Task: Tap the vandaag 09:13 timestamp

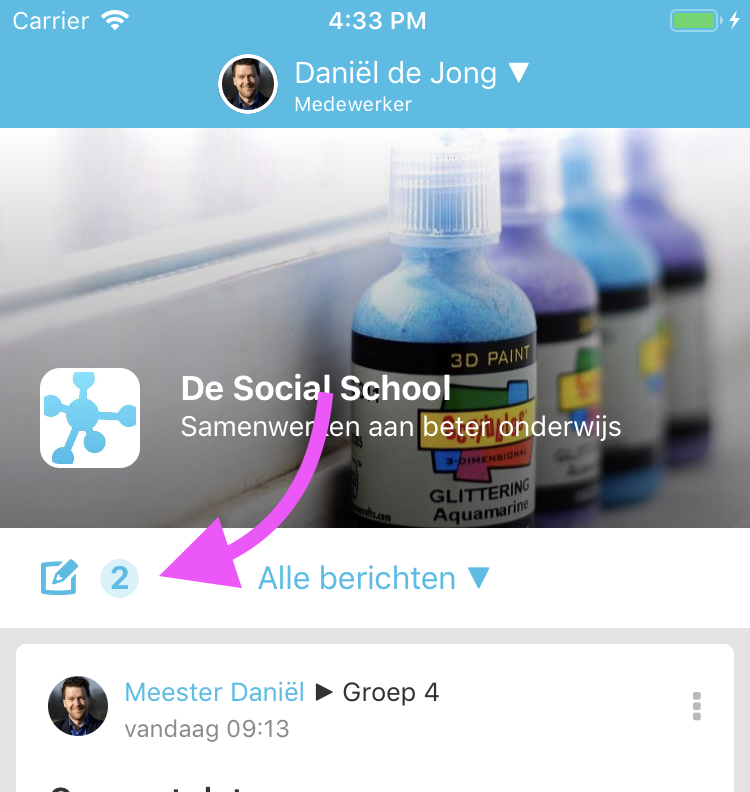Action: point(207,729)
